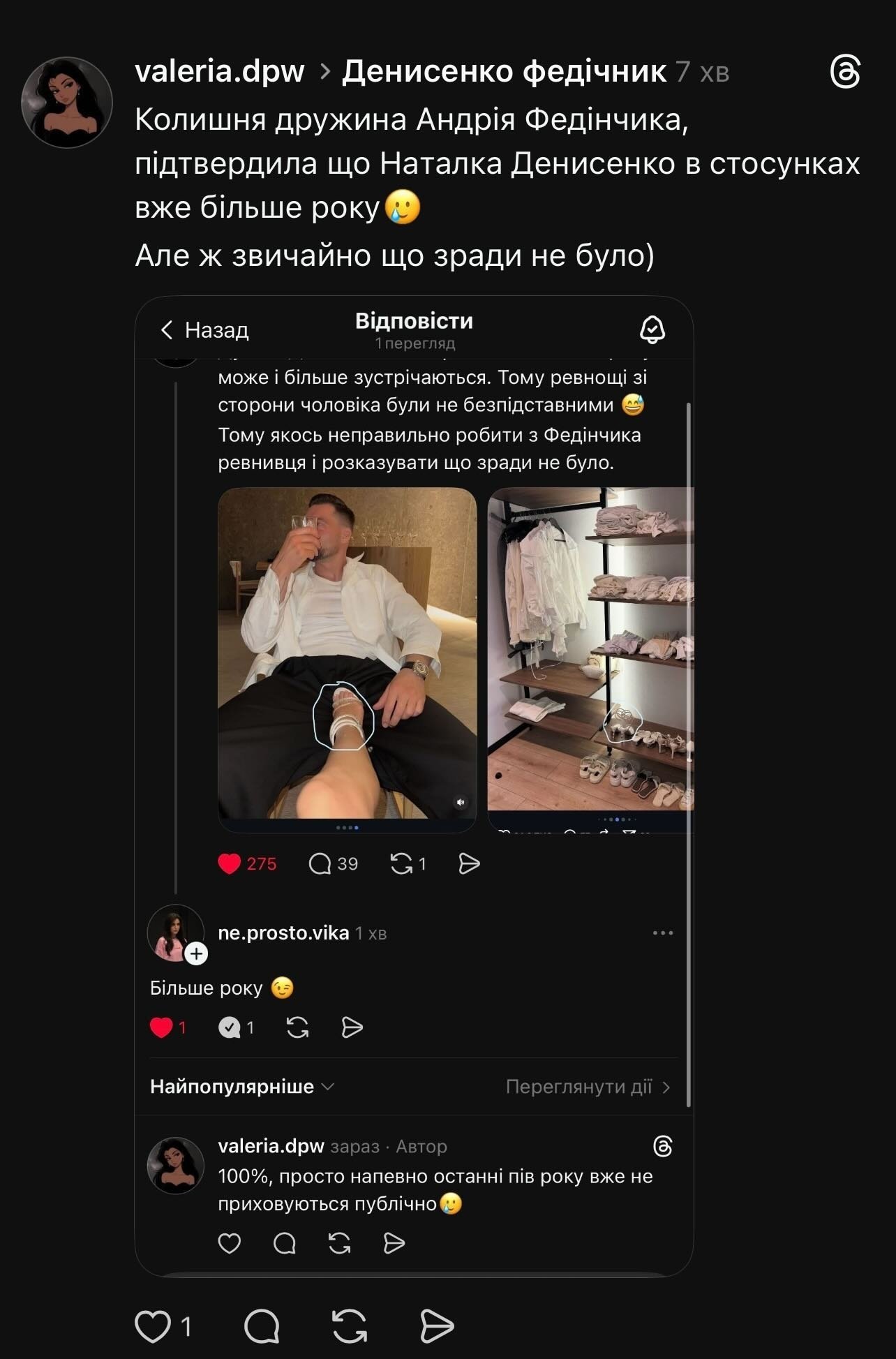Share the post with the send icon

[437, 1325]
